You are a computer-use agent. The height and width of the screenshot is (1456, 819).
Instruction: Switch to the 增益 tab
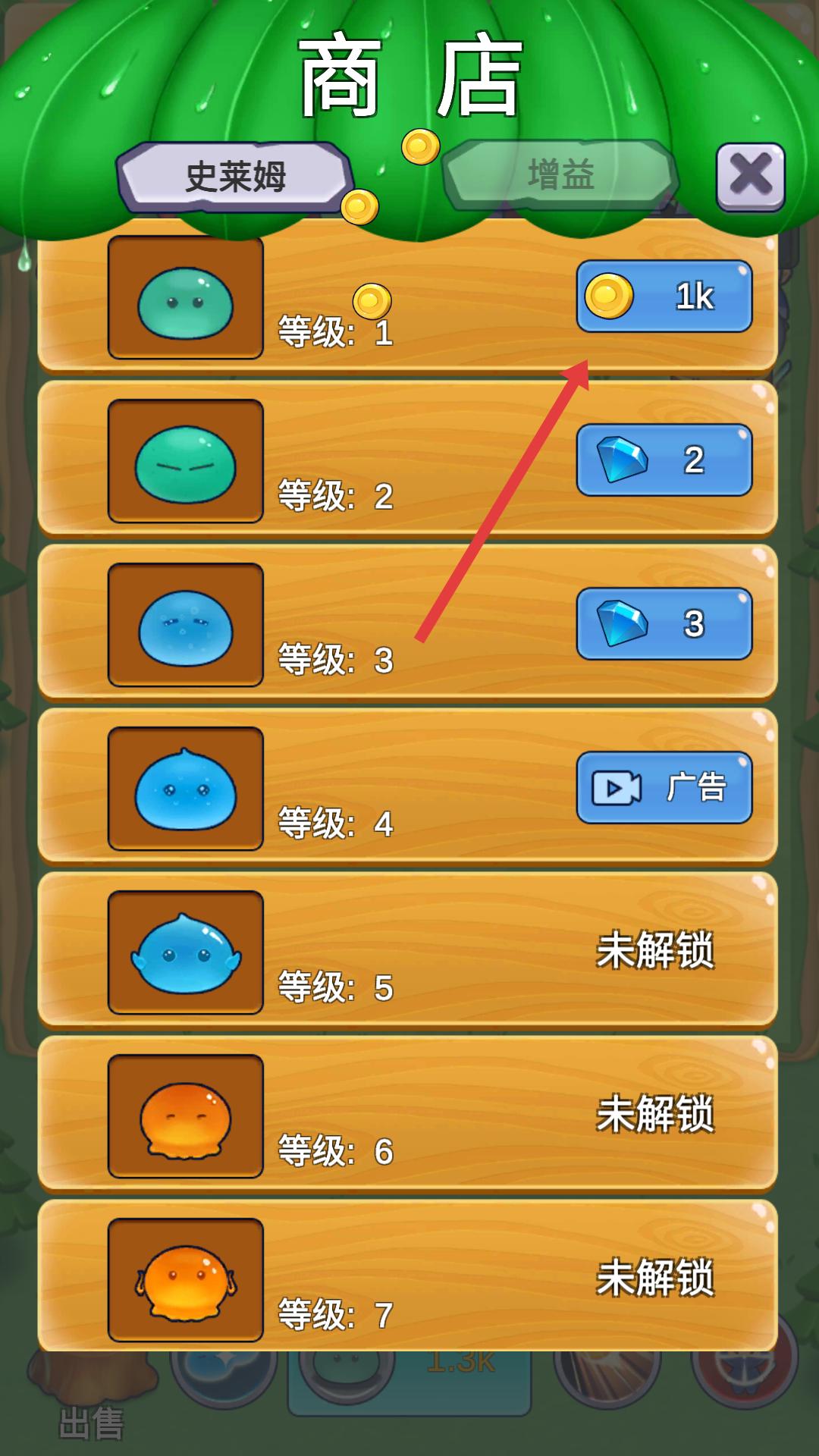(560, 175)
